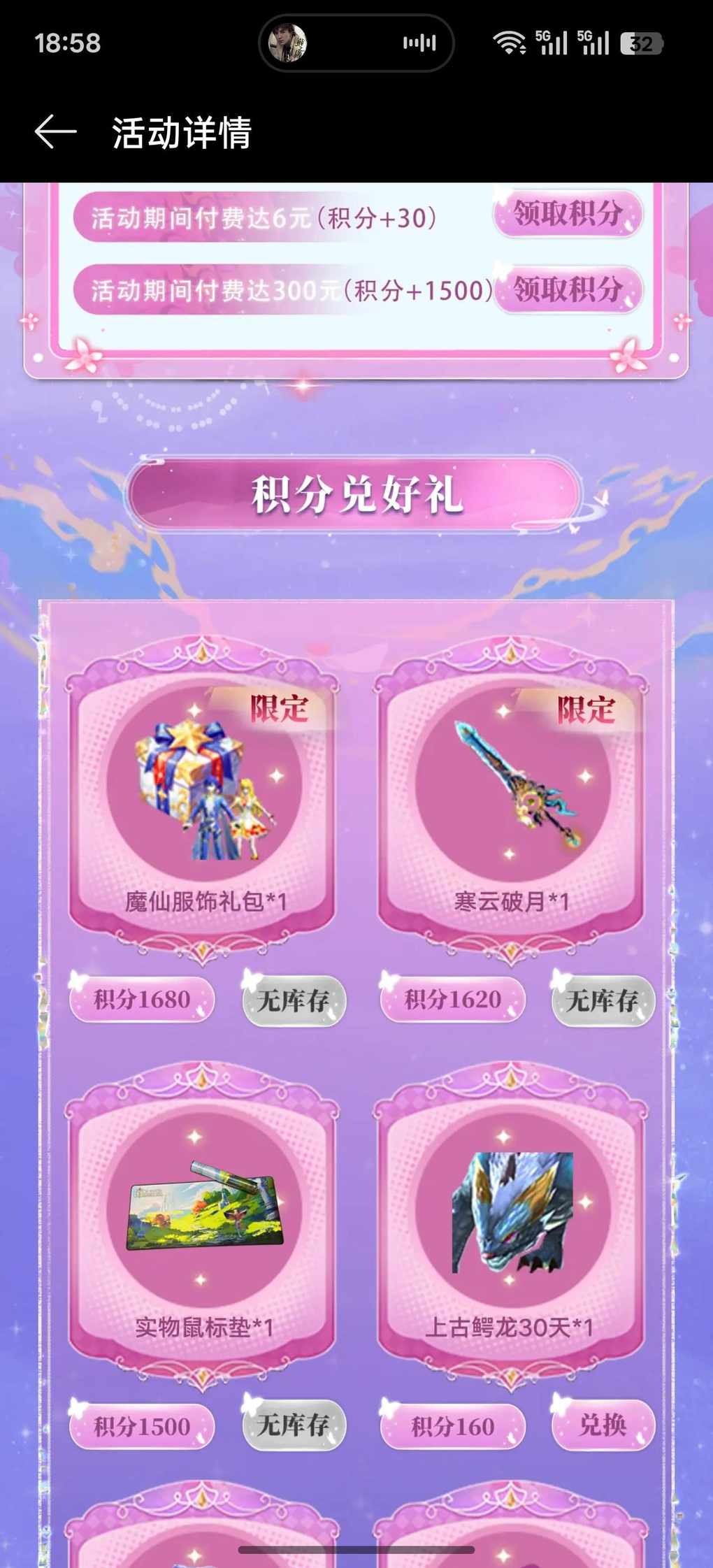Tap 无库存 under 魔仙服饰礼包
Image resolution: width=713 pixels, height=1568 pixels.
coord(293,1000)
